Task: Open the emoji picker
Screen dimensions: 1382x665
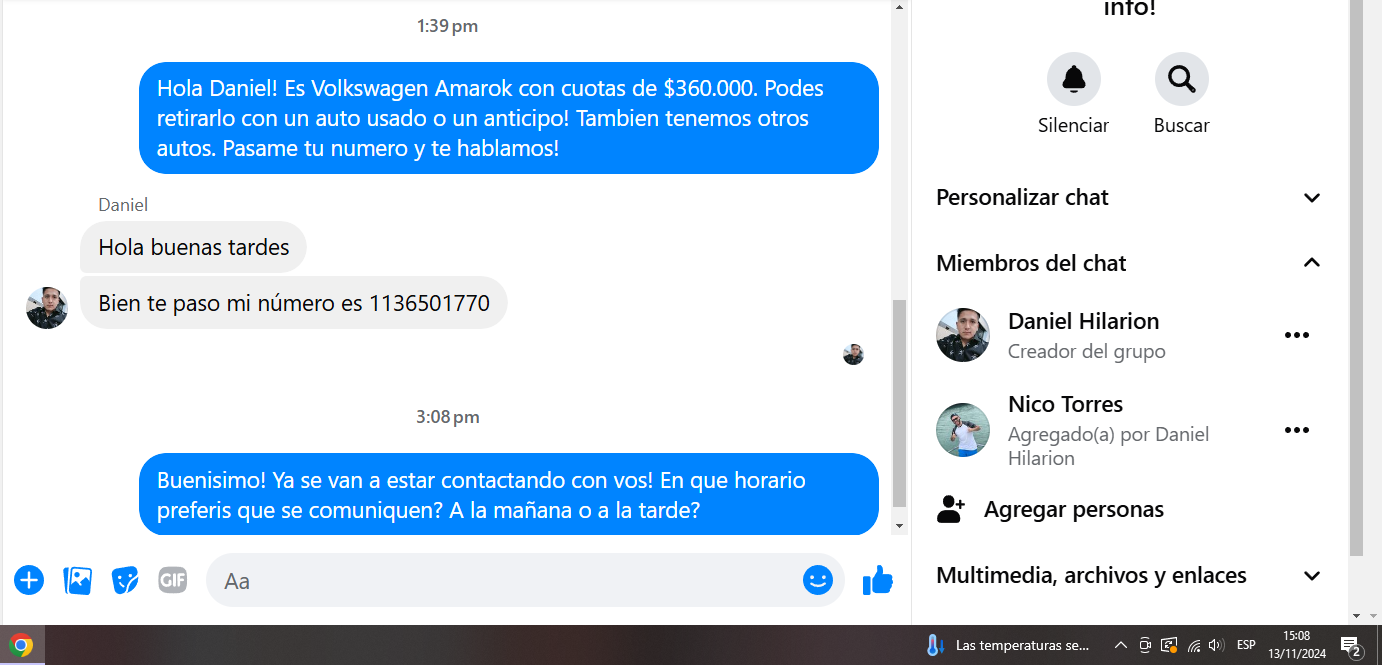Action: pyautogui.click(x=817, y=580)
